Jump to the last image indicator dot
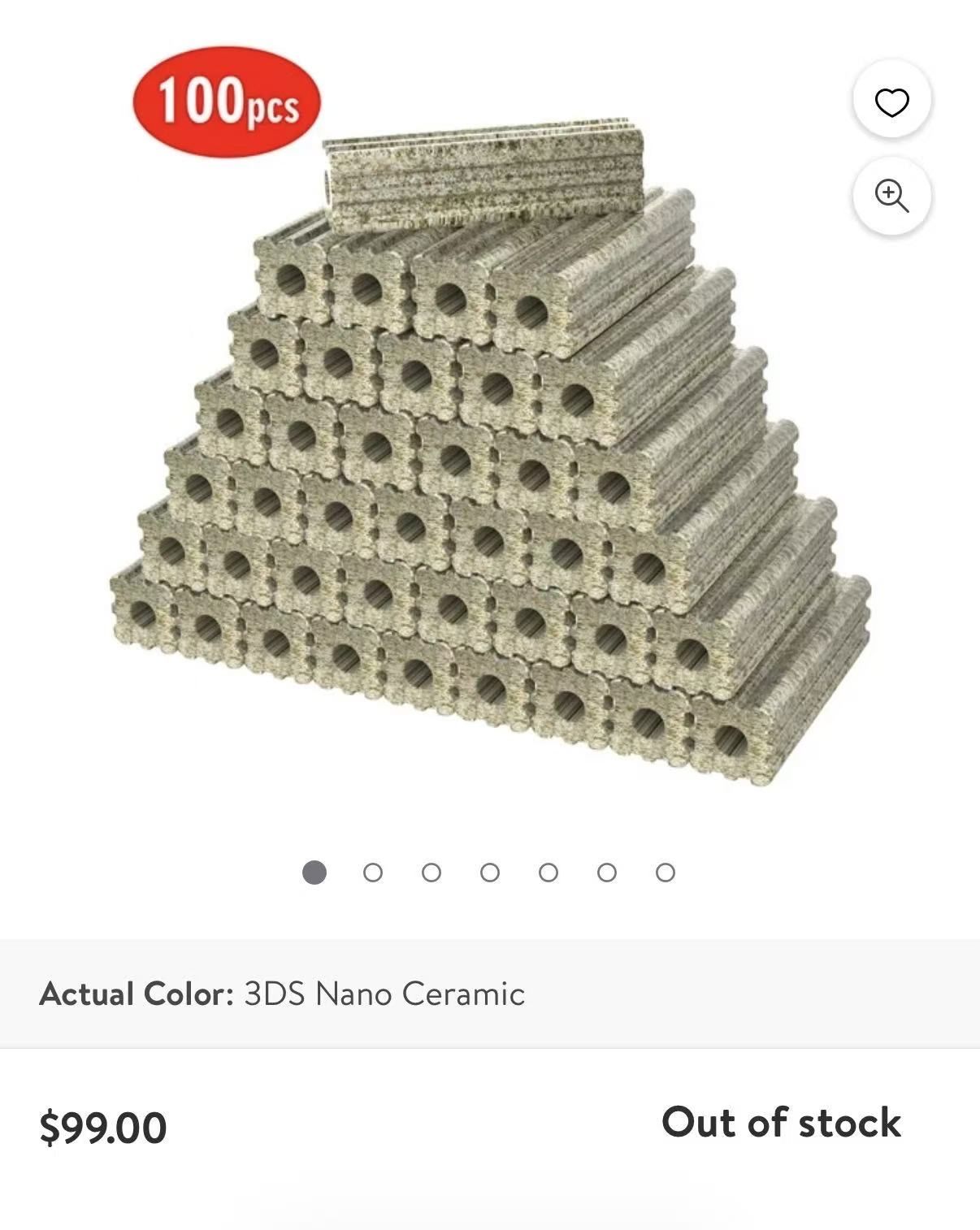The height and width of the screenshot is (1230, 980). 666,873
